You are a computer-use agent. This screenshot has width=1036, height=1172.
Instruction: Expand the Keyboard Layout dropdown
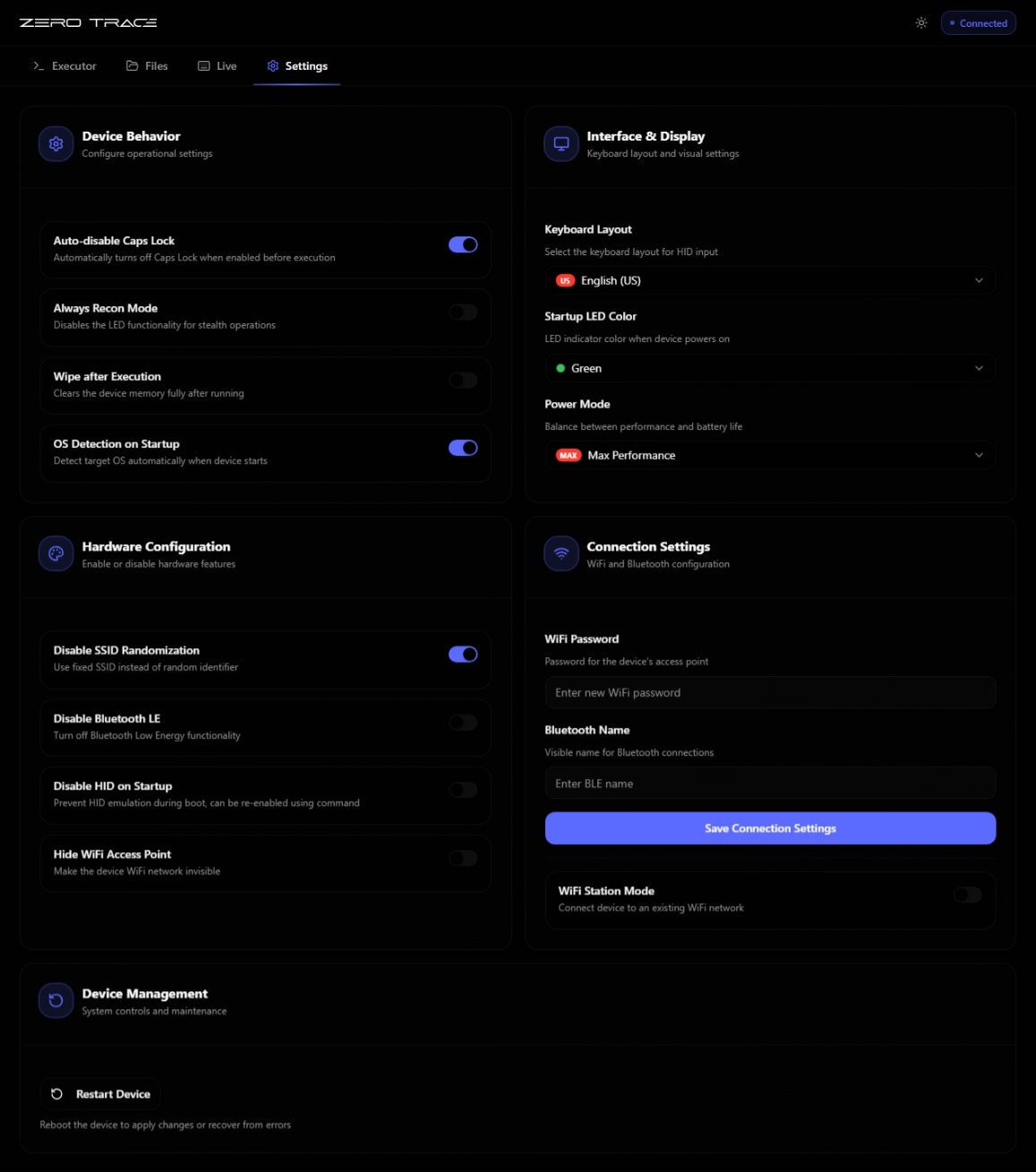[x=769, y=281]
